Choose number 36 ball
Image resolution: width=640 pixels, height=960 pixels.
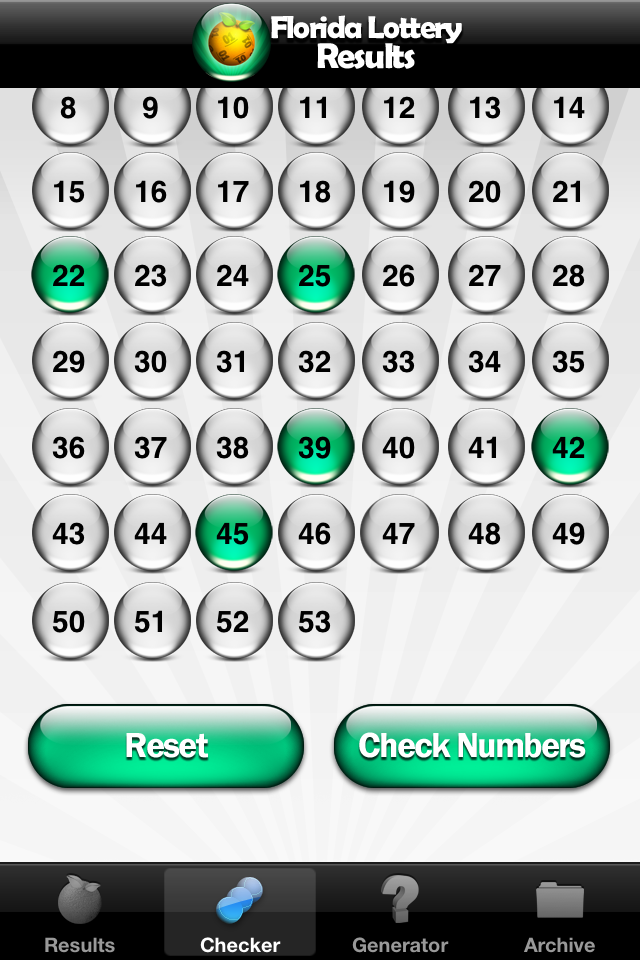pyautogui.click(x=69, y=447)
